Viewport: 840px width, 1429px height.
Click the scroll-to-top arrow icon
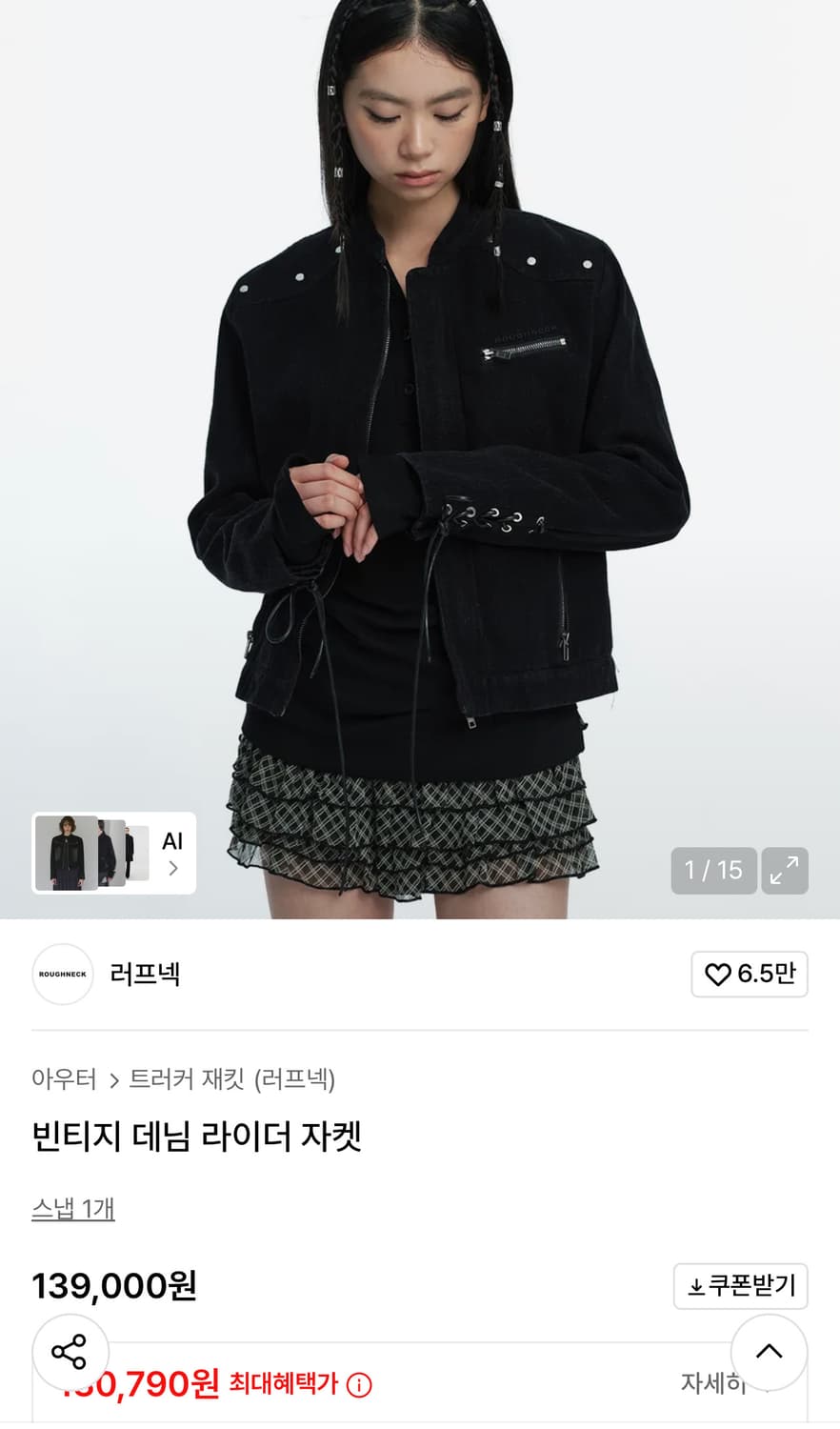[769, 1352]
